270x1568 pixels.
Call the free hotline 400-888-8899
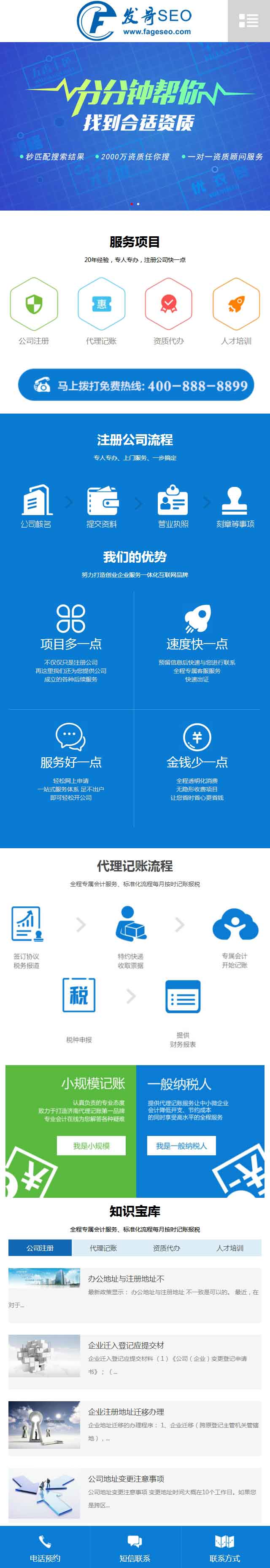click(x=135, y=385)
